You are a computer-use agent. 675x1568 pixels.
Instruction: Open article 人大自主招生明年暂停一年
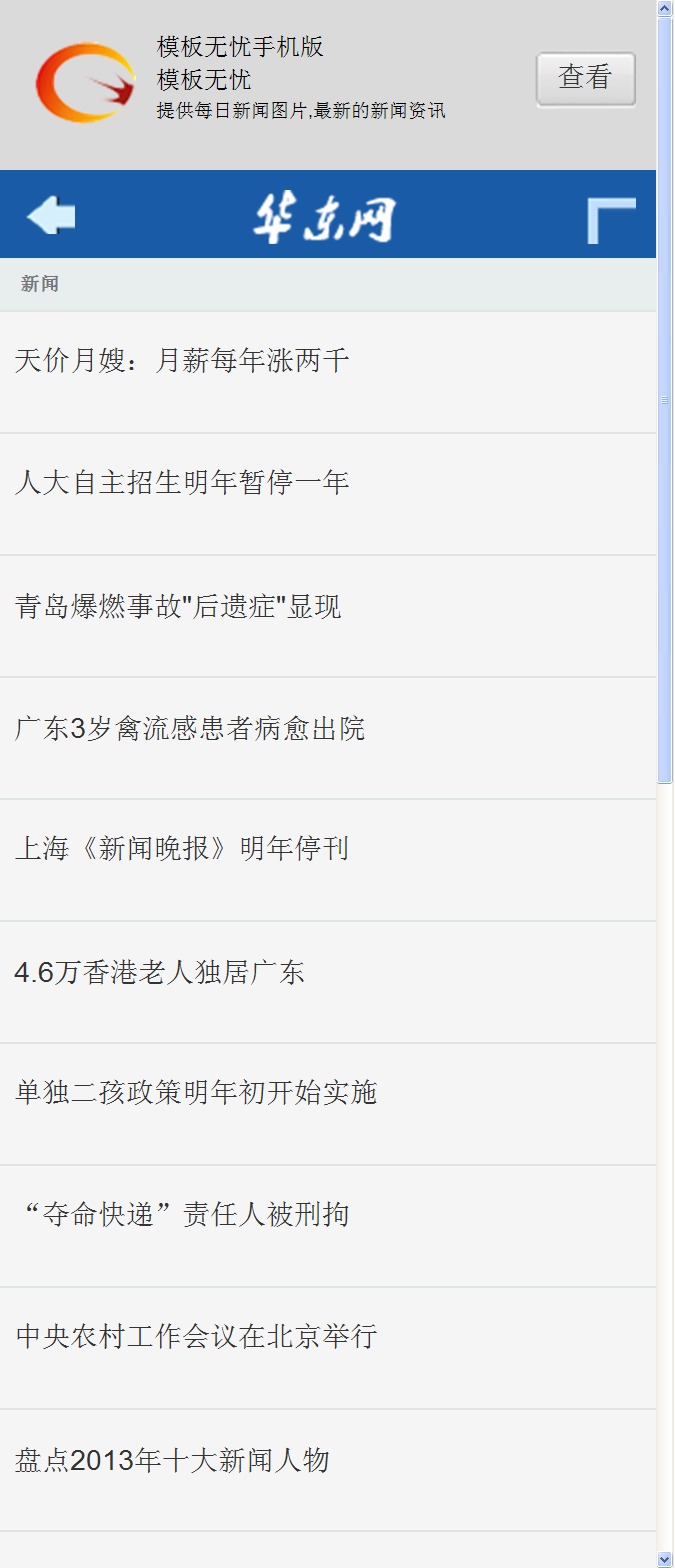click(x=182, y=484)
